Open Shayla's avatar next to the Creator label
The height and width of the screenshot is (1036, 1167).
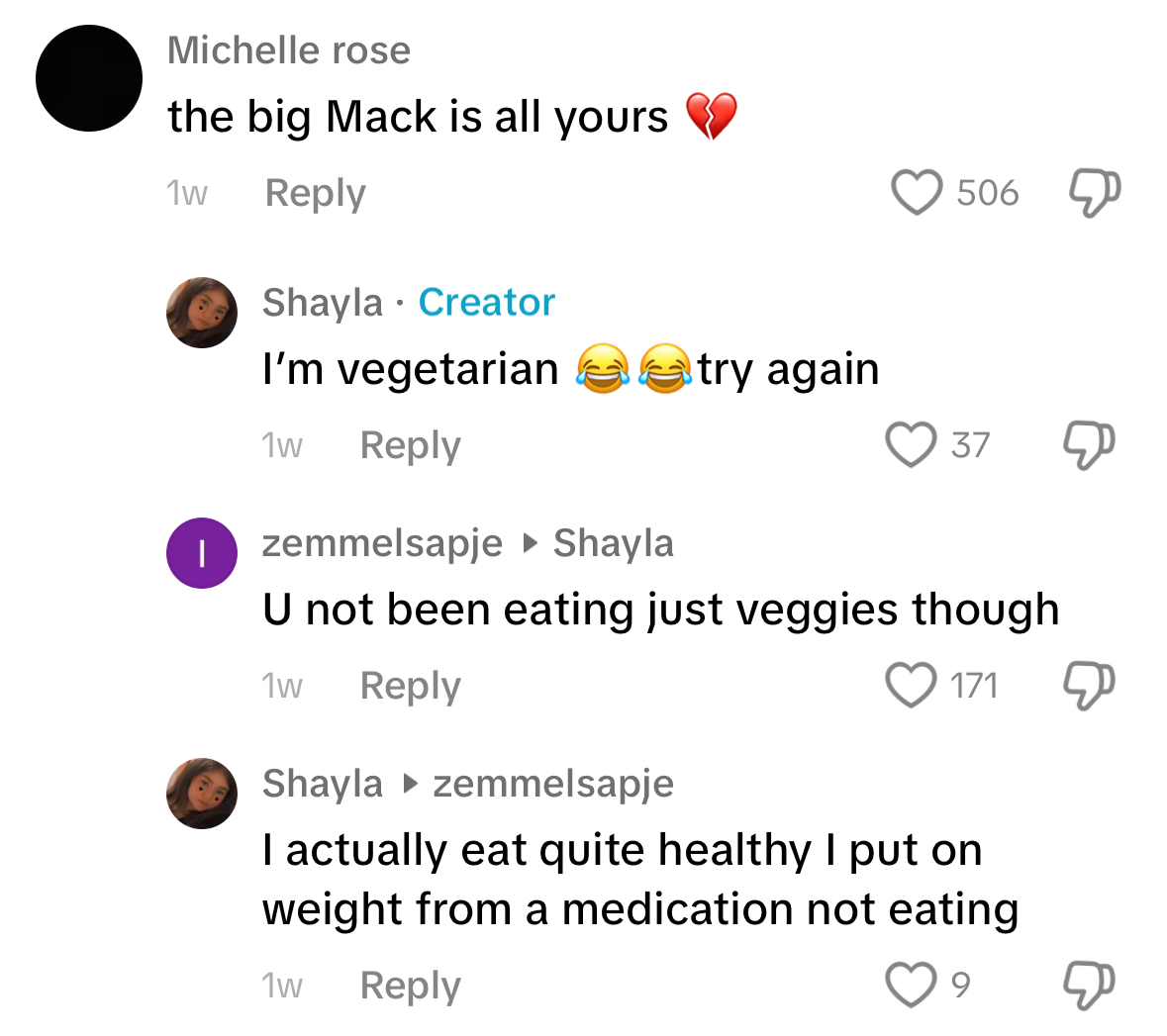(x=201, y=313)
